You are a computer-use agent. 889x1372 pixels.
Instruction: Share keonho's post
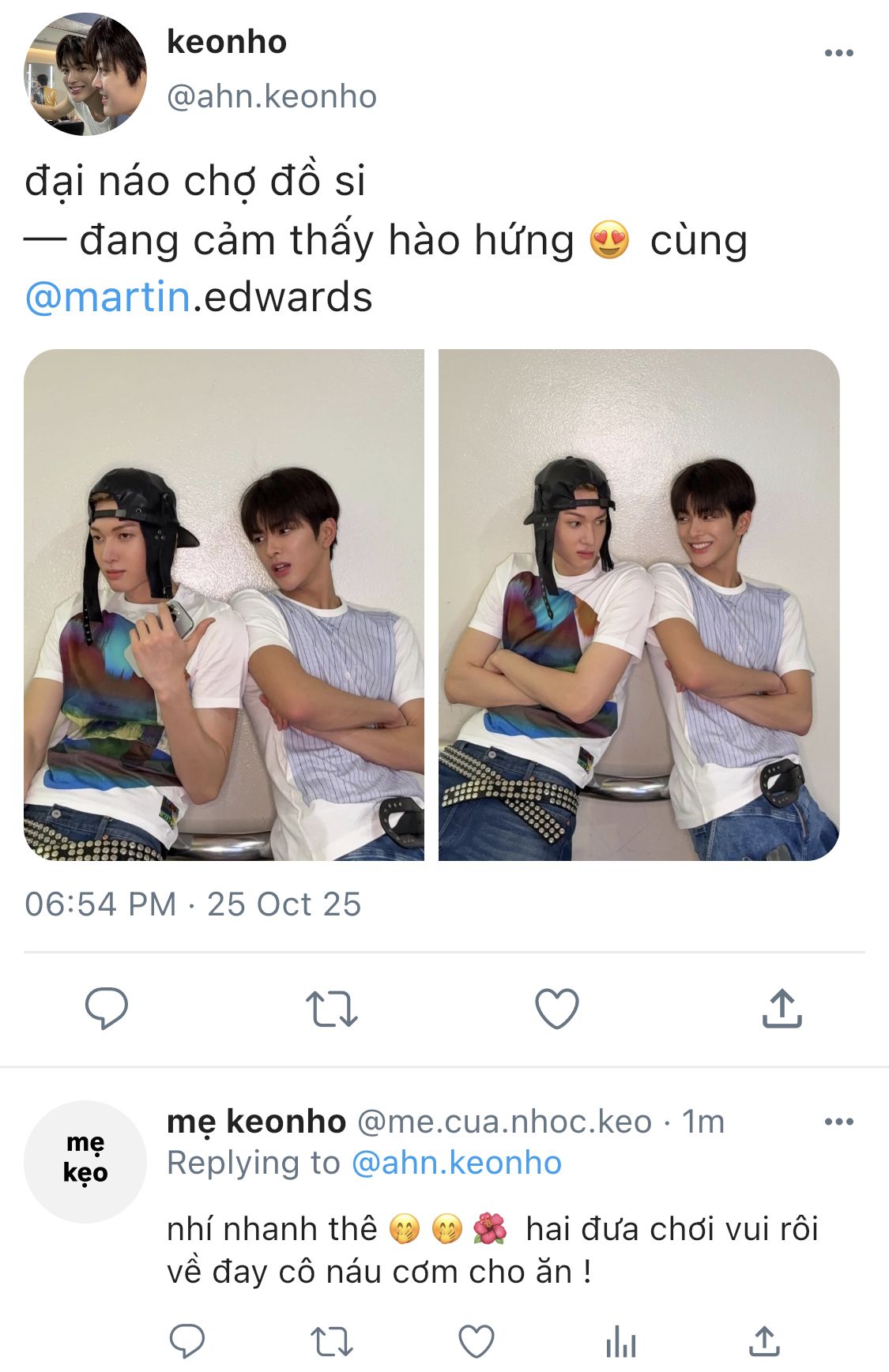782,1008
